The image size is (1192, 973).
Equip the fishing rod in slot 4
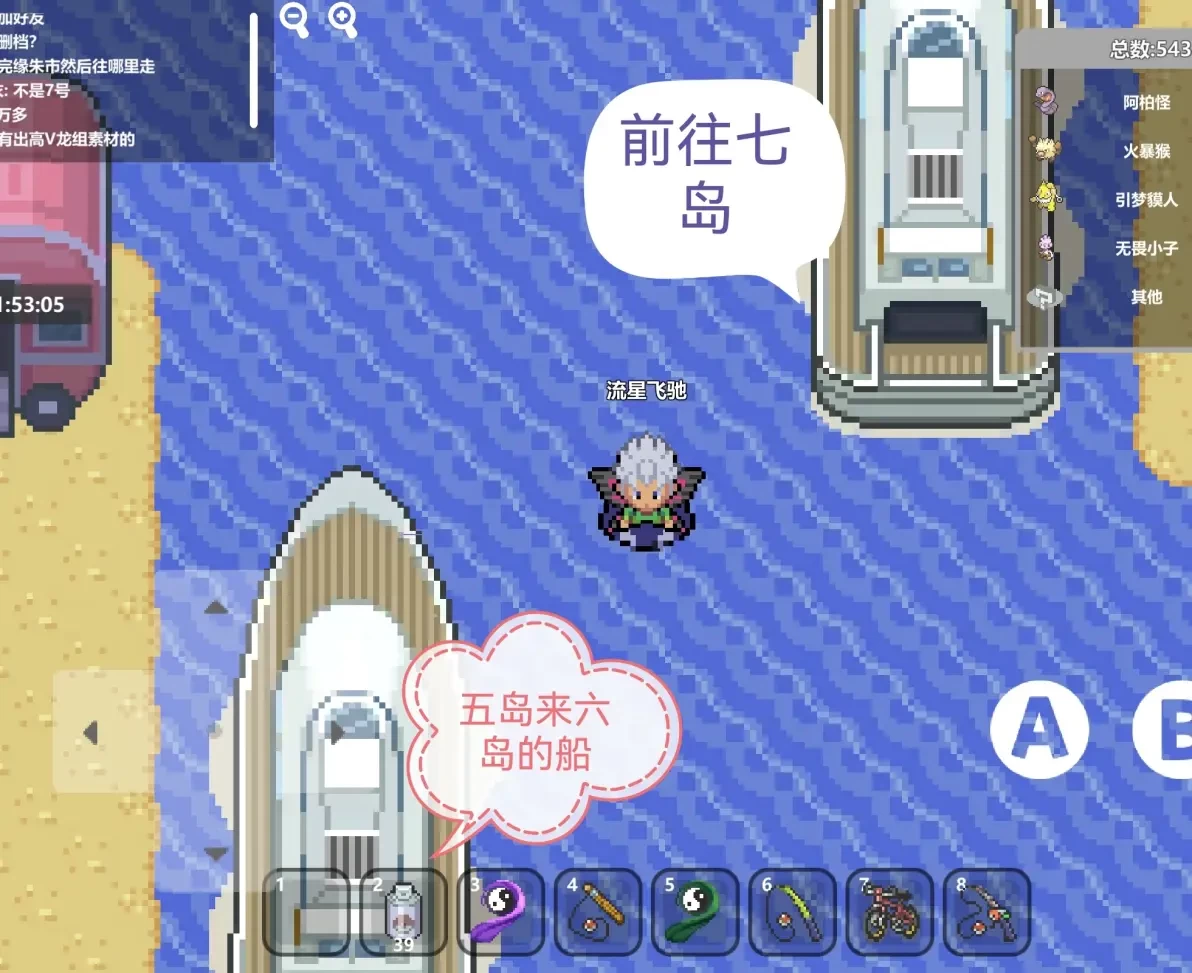(597, 912)
